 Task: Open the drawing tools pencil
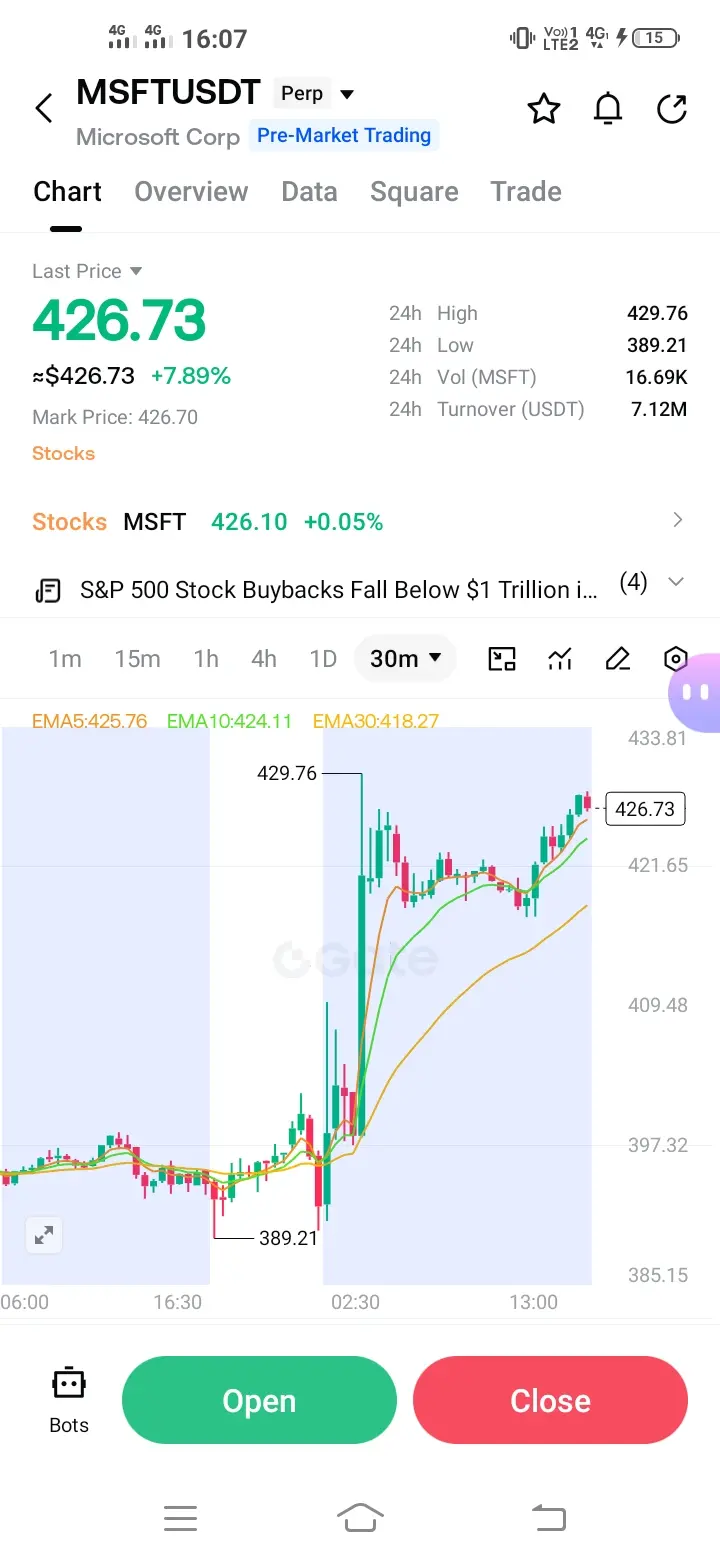618,659
